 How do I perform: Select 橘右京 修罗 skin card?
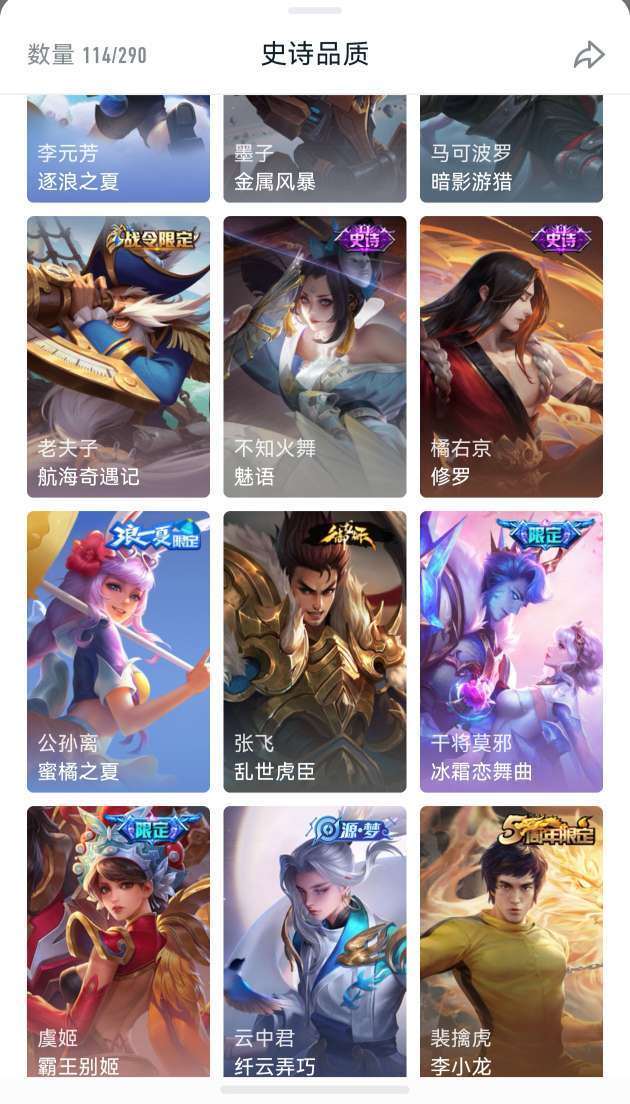(511, 356)
